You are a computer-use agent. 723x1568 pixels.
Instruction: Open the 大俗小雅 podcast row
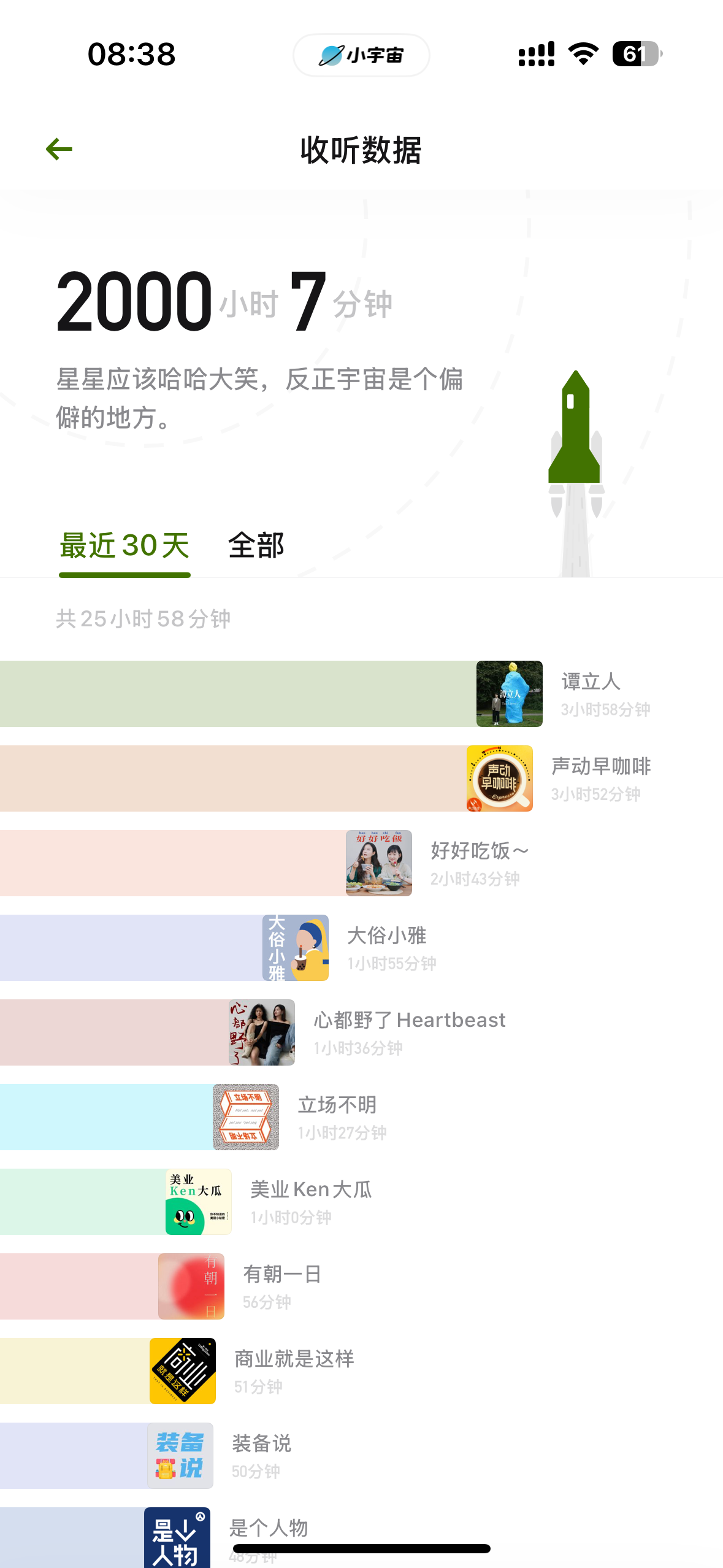coord(361,948)
